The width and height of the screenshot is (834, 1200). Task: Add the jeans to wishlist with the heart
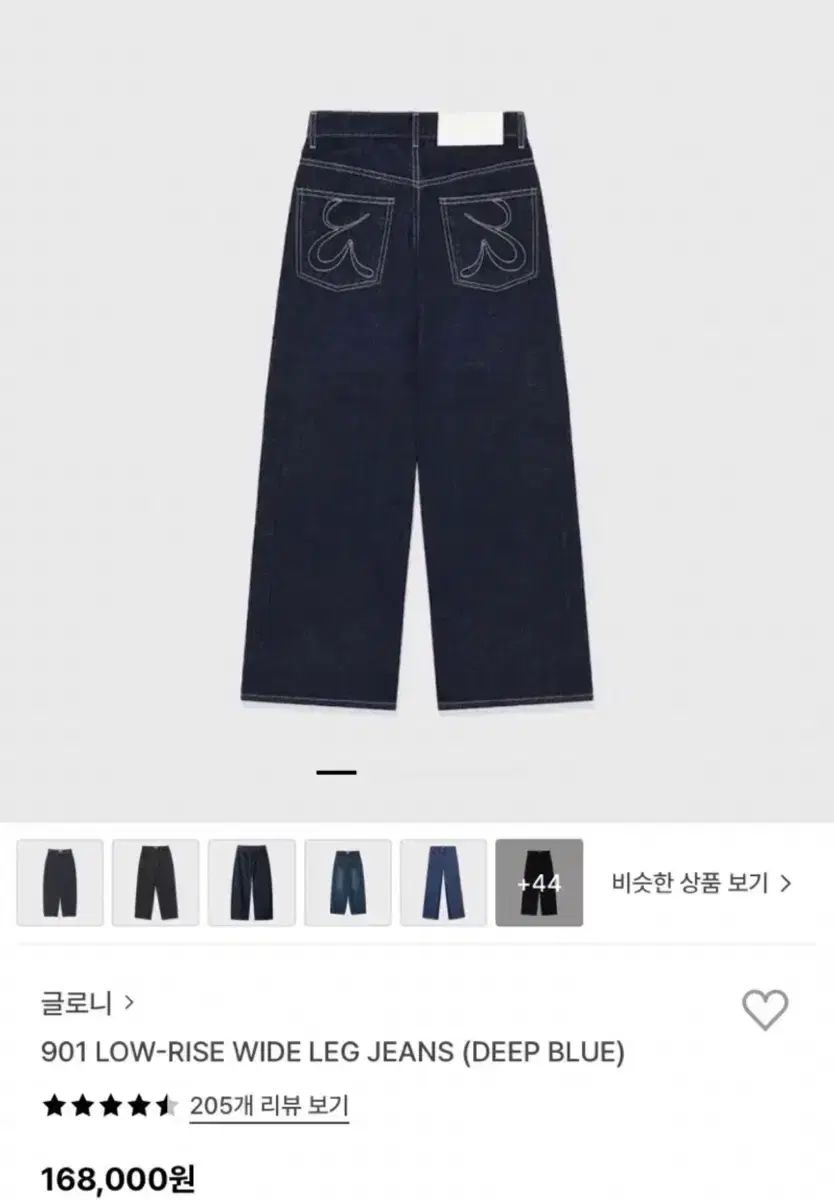(x=765, y=1010)
